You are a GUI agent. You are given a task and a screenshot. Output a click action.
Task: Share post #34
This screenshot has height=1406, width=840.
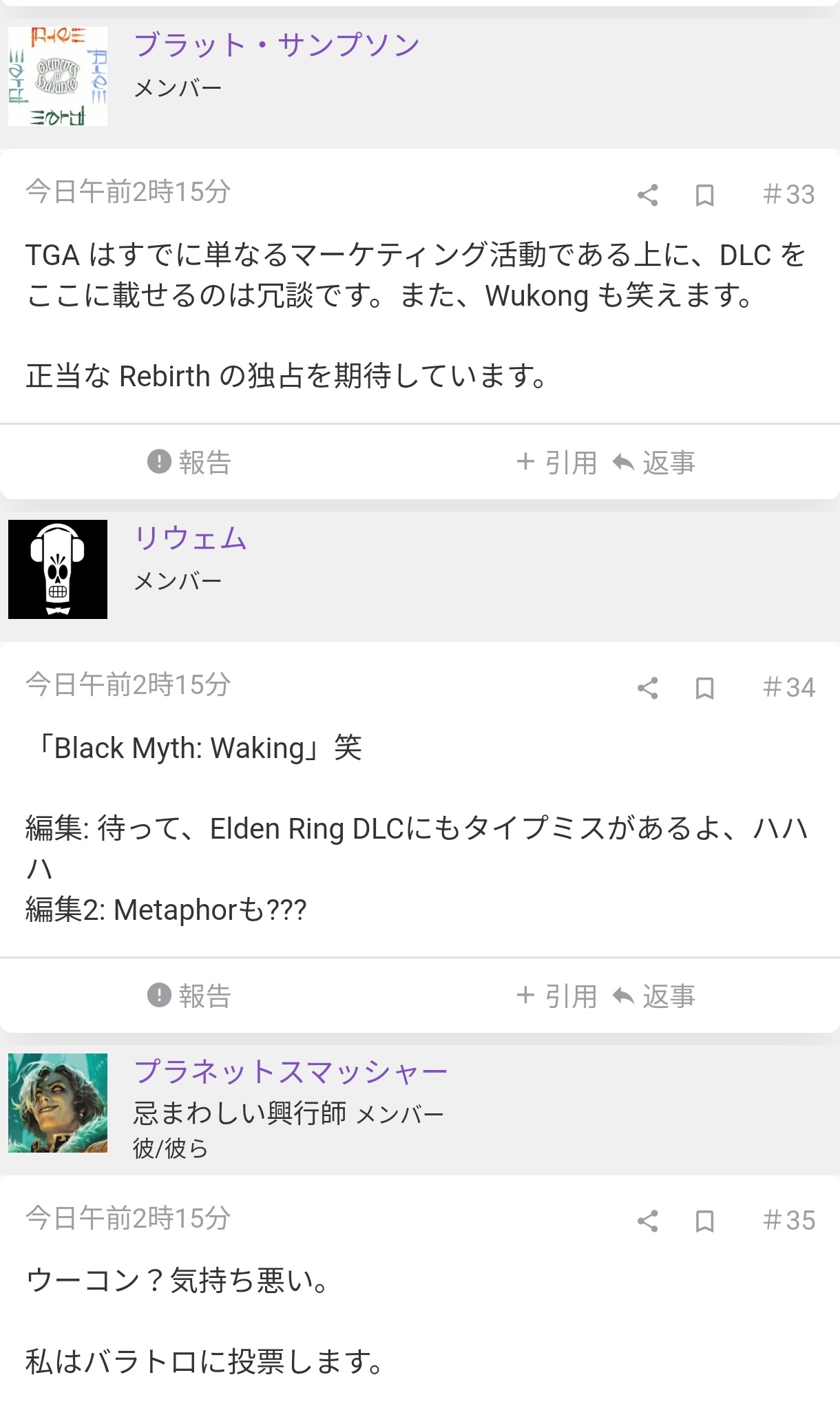click(648, 688)
